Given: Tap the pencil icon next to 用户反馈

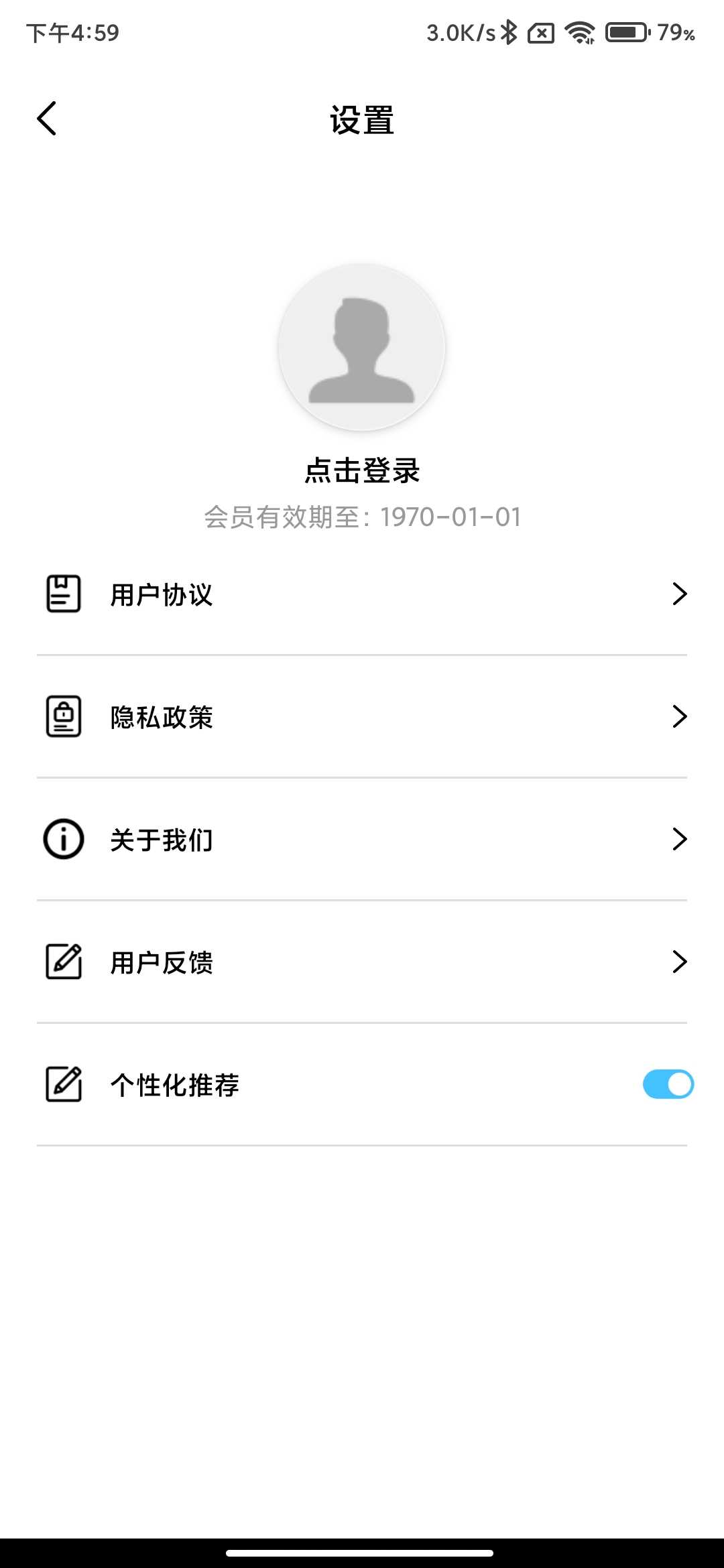Looking at the screenshot, I should click(x=62, y=963).
